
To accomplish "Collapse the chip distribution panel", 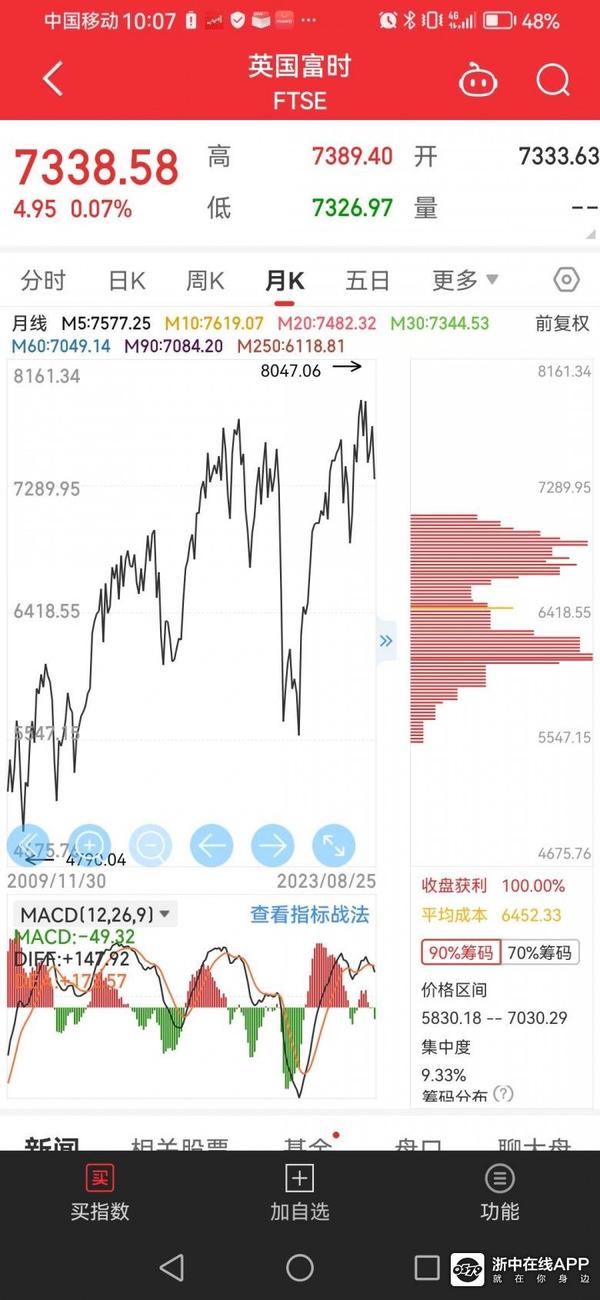I will (x=386, y=641).
